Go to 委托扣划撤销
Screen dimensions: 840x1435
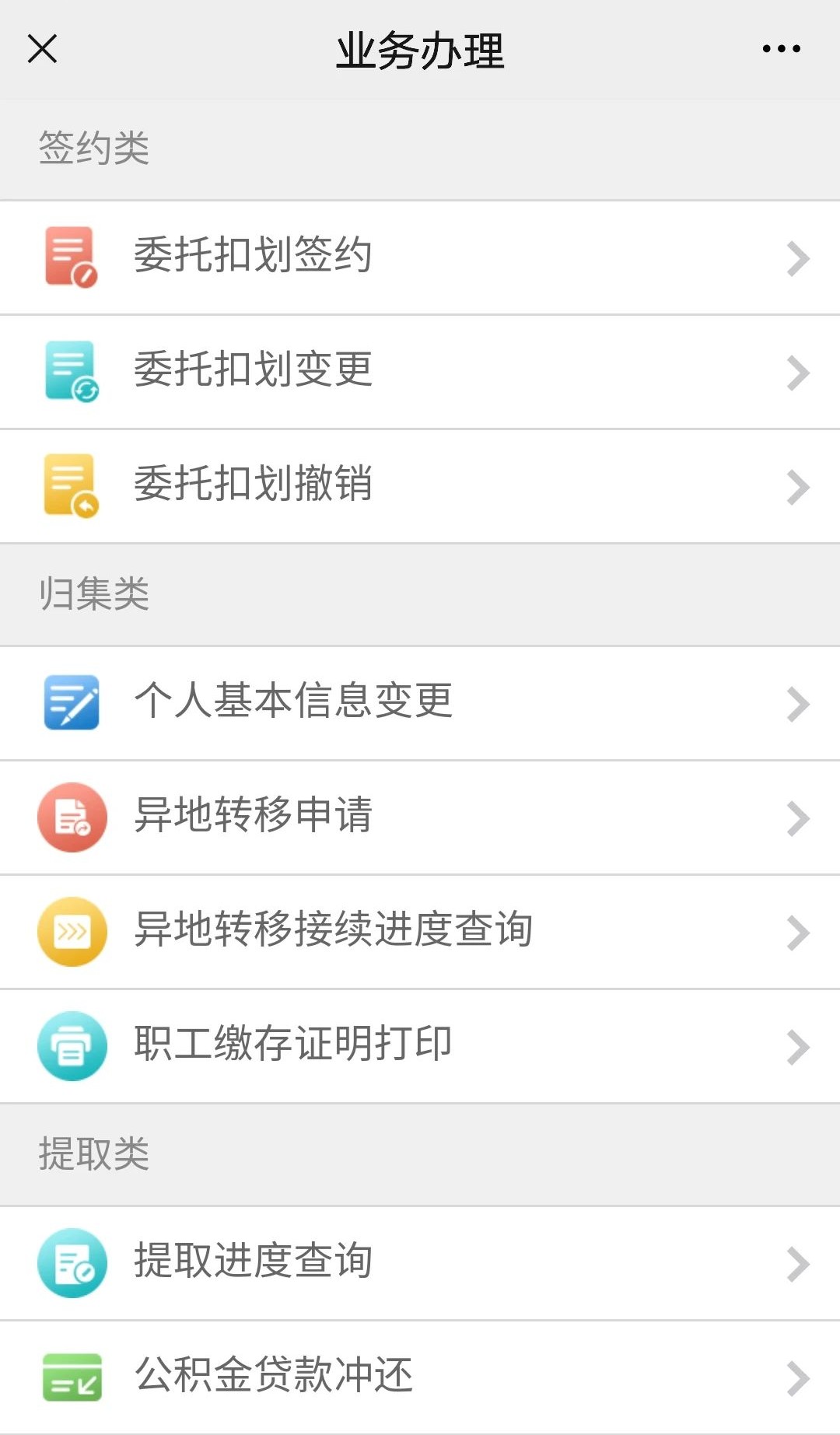point(420,485)
